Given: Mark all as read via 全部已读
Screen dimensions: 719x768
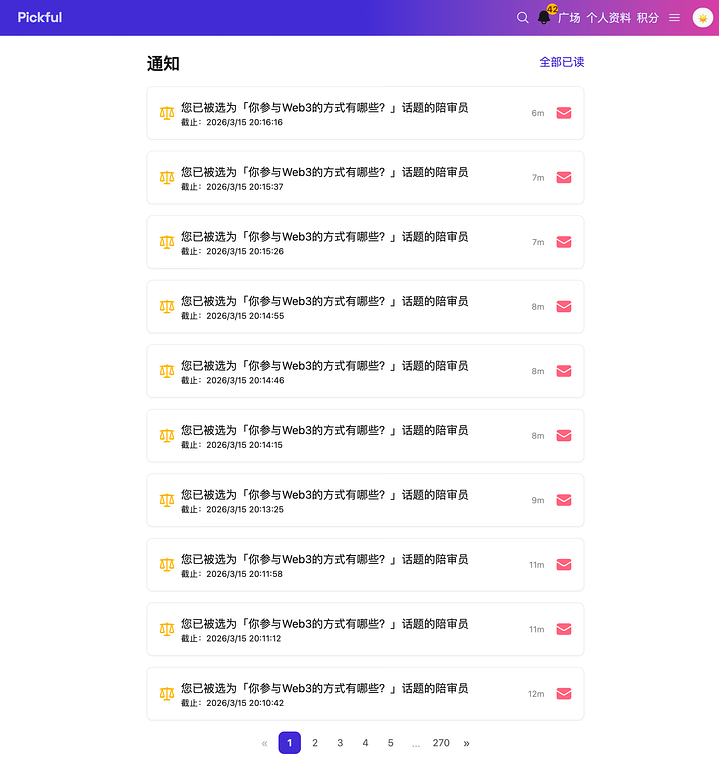Looking at the screenshot, I should tap(561, 62).
